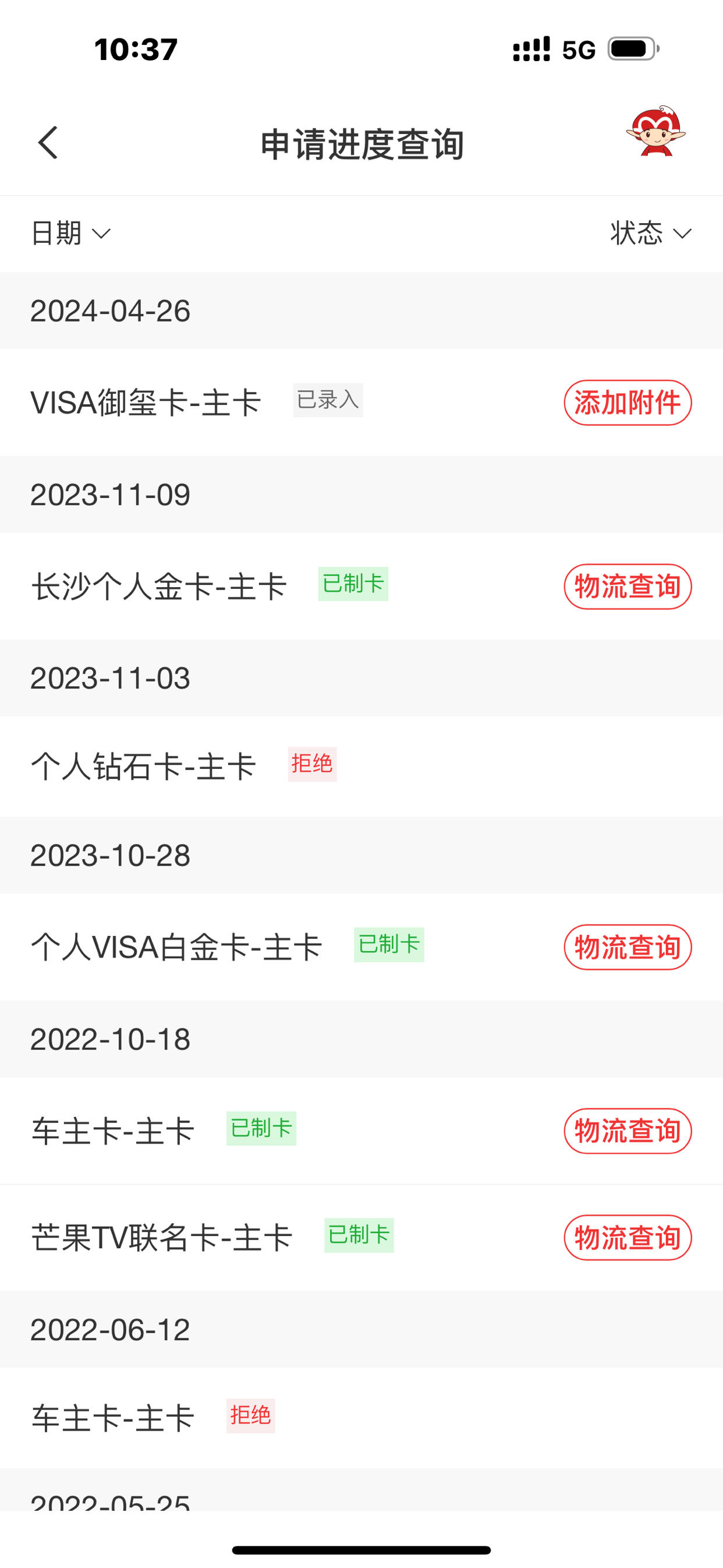Expand the 日期 filter dropdown
723x1568 pixels.
point(70,233)
